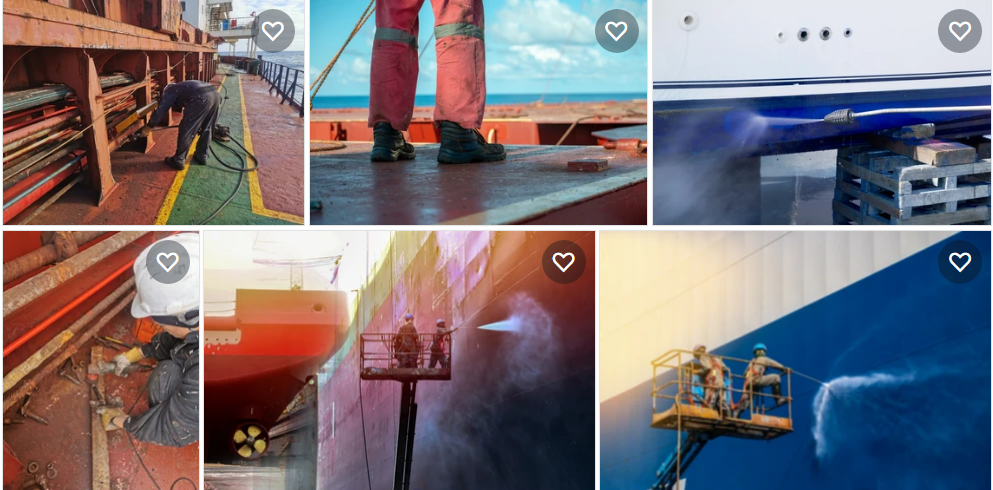The image size is (993, 490).
Task: Open the photo of a worker bending on the ship deck
Action: coord(150,130)
